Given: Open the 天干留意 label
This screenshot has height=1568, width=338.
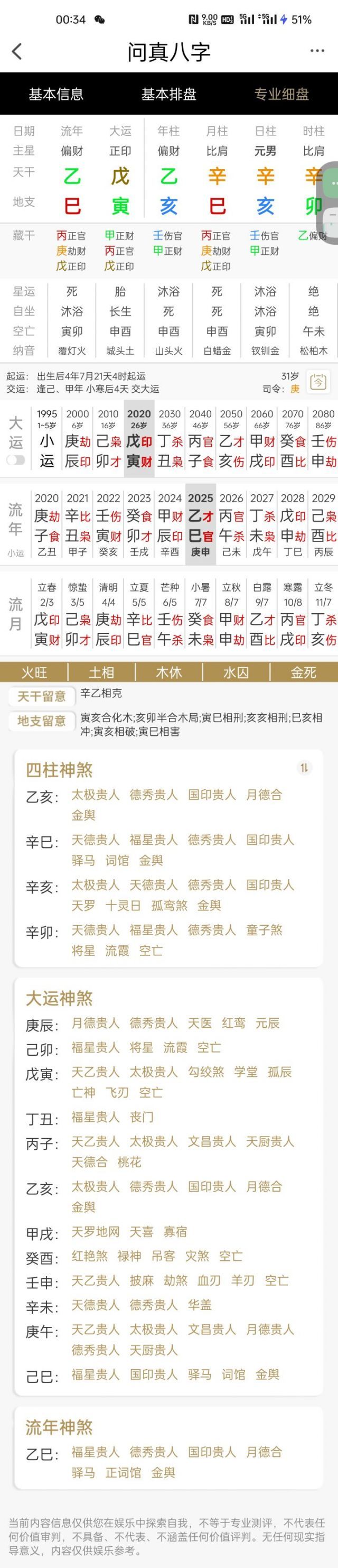Looking at the screenshot, I should [41, 696].
